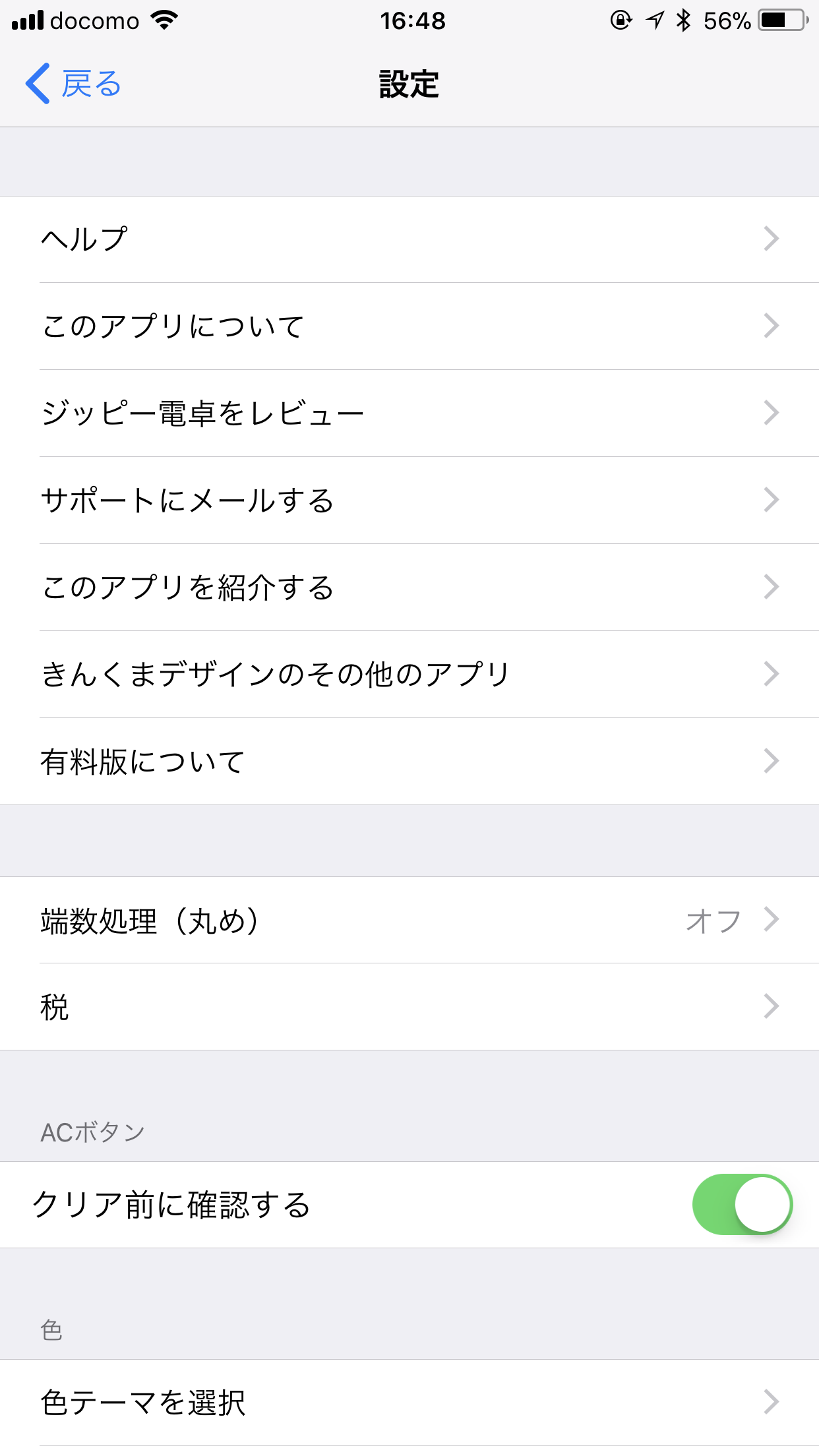Image resolution: width=819 pixels, height=1456 pixels.
Task: Open the 税 tax settings
Action: point(409,1007)
